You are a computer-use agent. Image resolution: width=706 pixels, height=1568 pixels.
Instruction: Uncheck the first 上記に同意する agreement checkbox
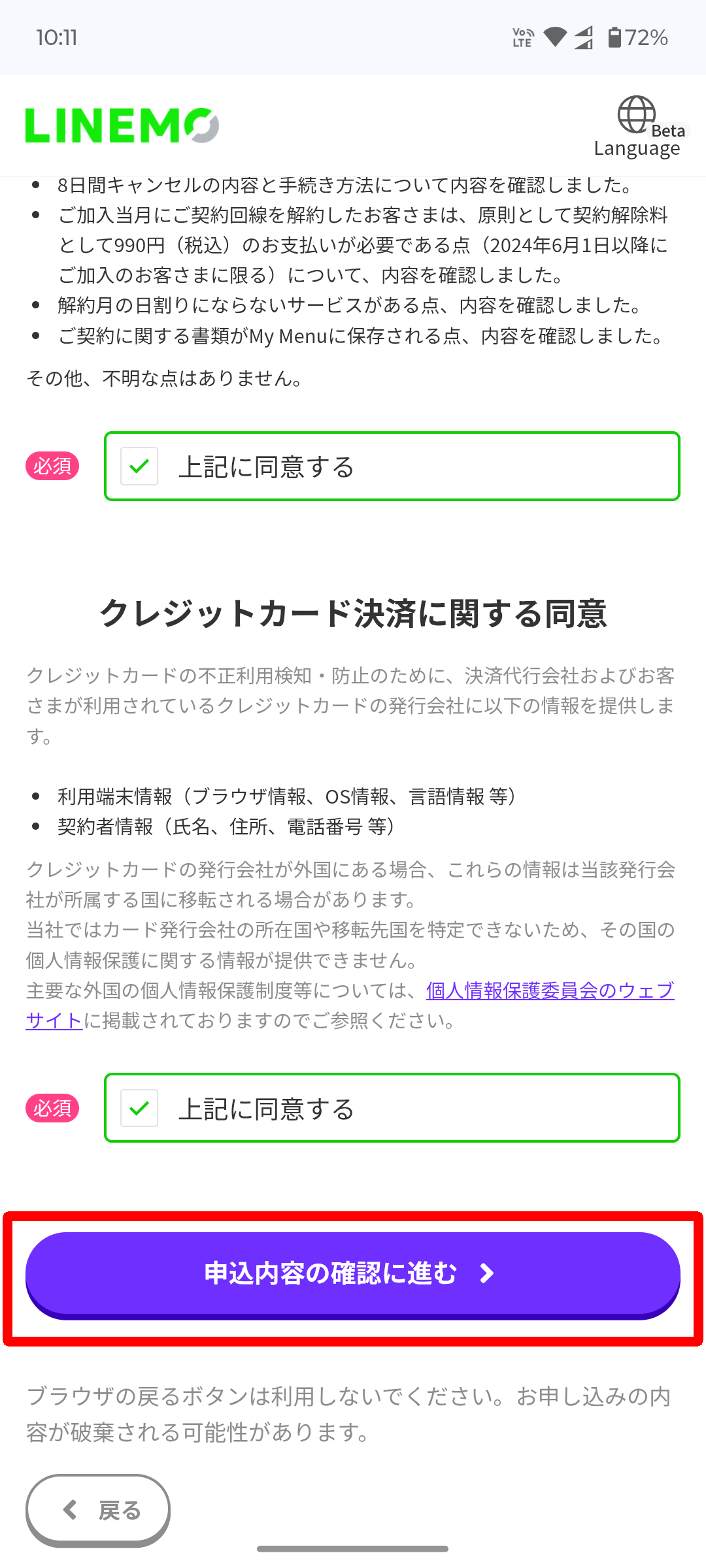(x=140, y=466)
